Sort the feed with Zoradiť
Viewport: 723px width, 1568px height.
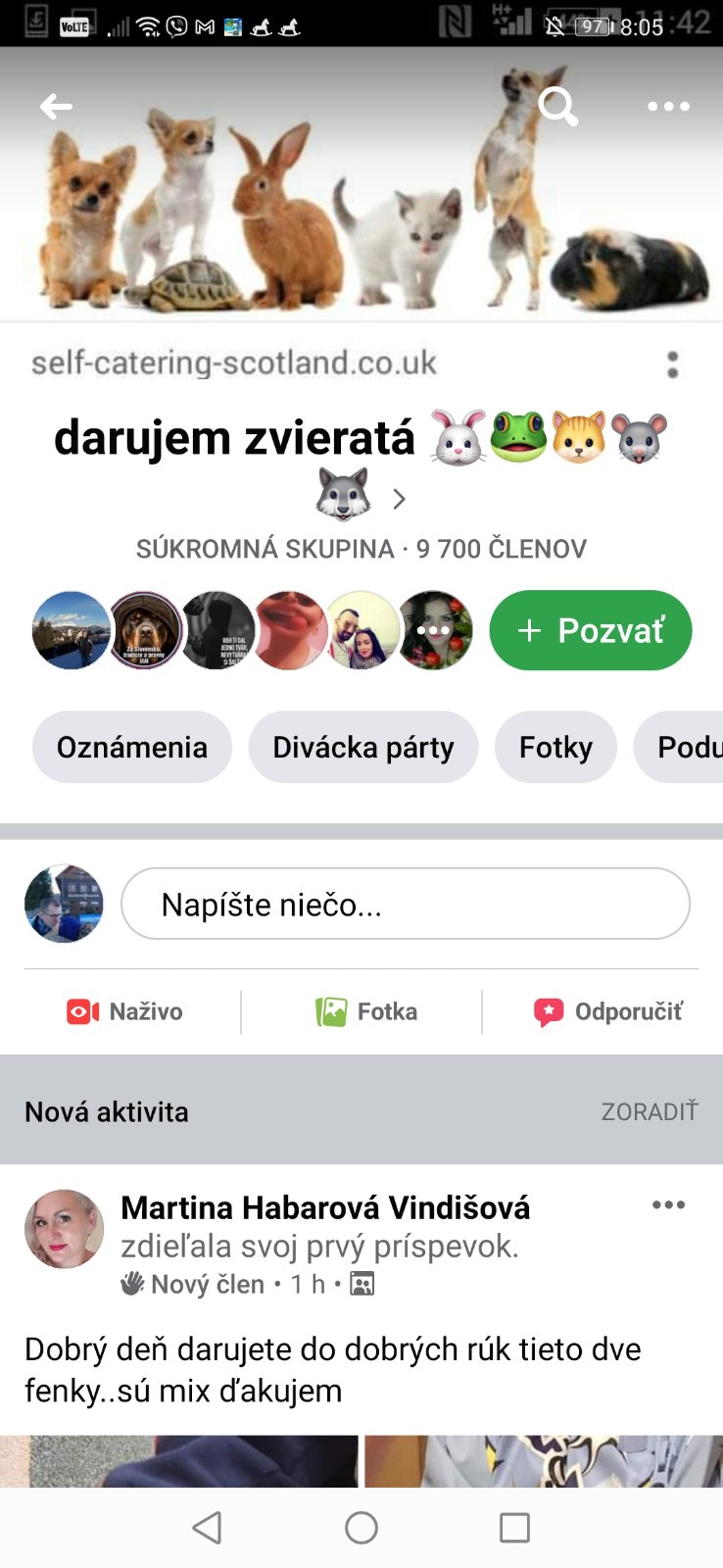[650, 1111]
